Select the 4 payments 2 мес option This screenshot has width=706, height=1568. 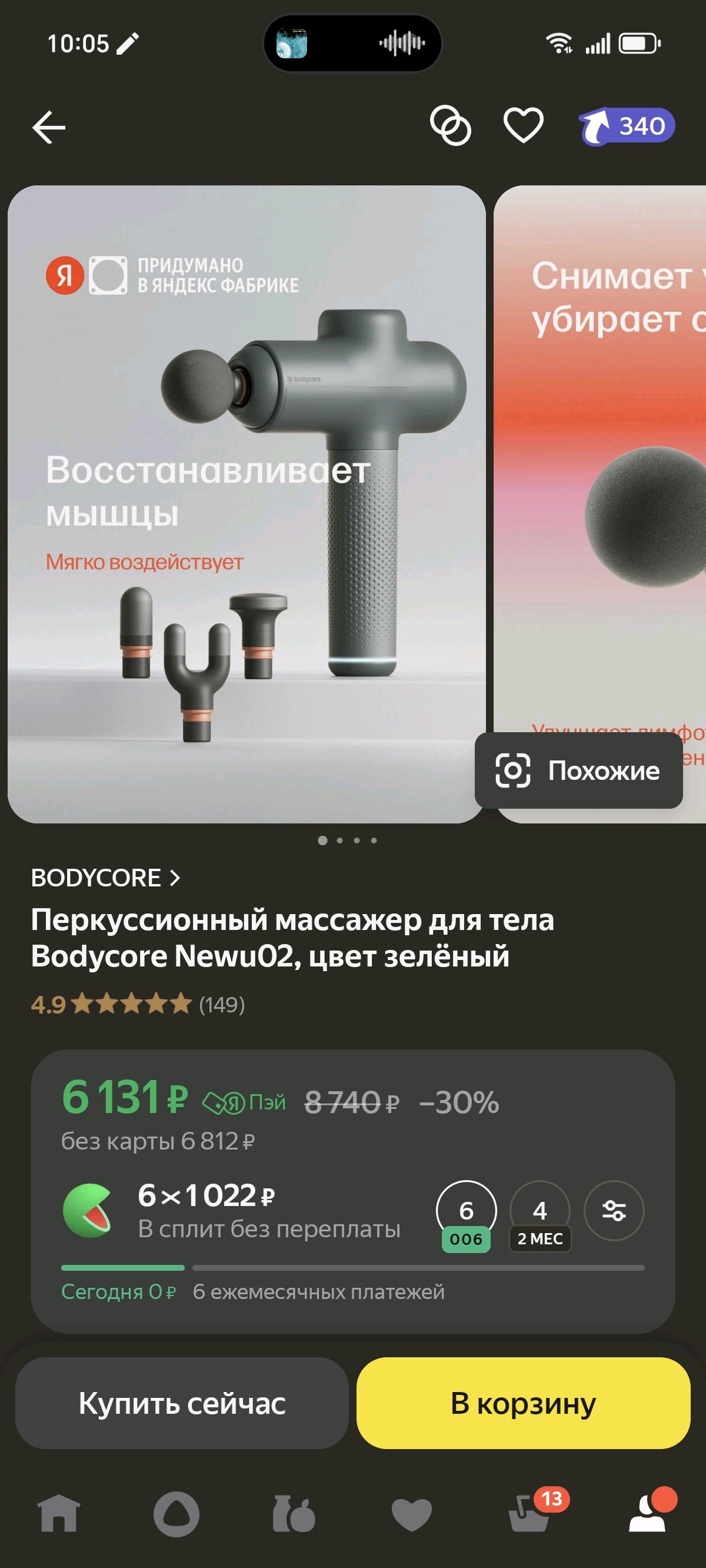coord(540,1216)
